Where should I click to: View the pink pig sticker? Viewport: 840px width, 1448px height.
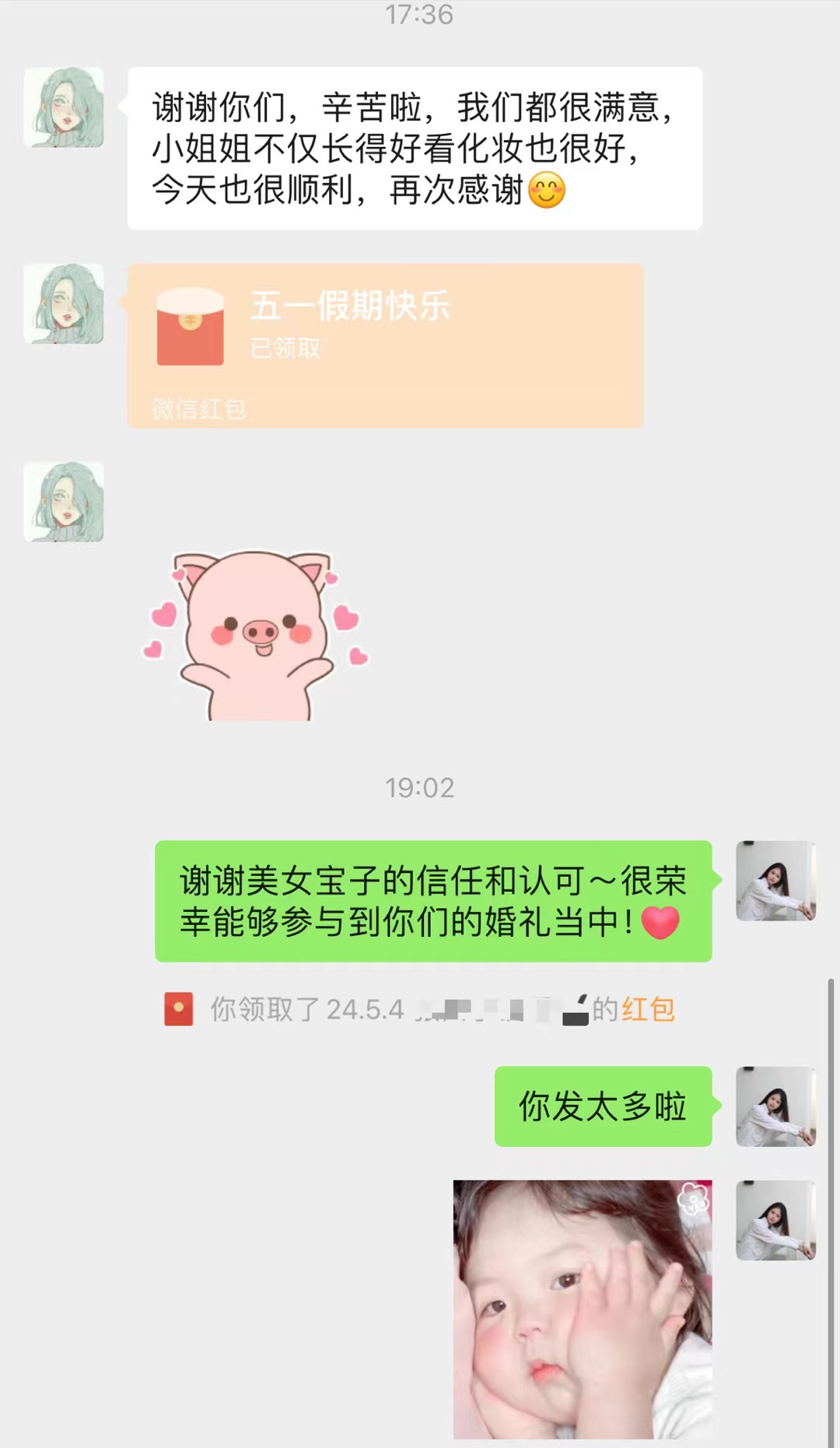254,635
